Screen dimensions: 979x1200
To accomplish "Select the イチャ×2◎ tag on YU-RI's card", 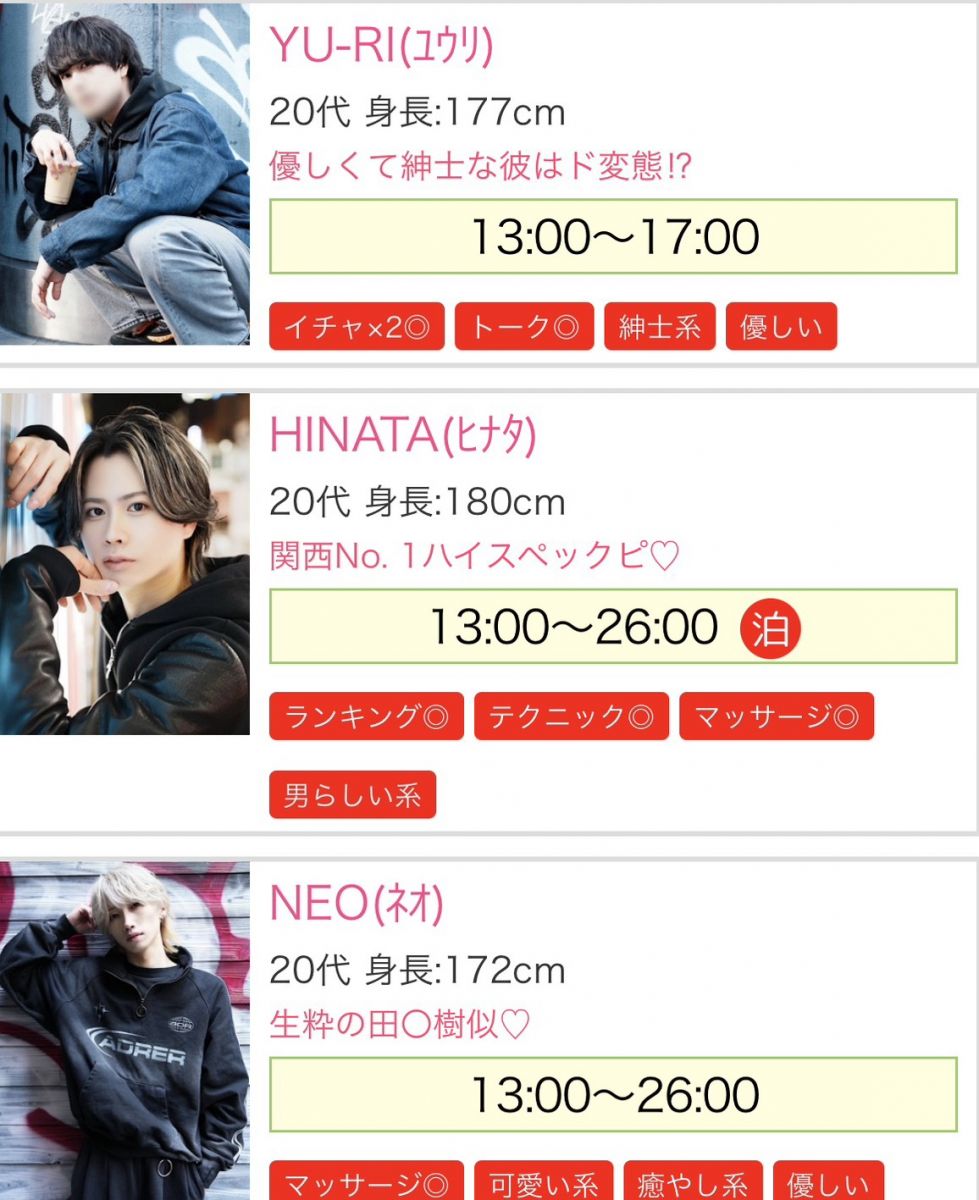I will coord(357,327).
